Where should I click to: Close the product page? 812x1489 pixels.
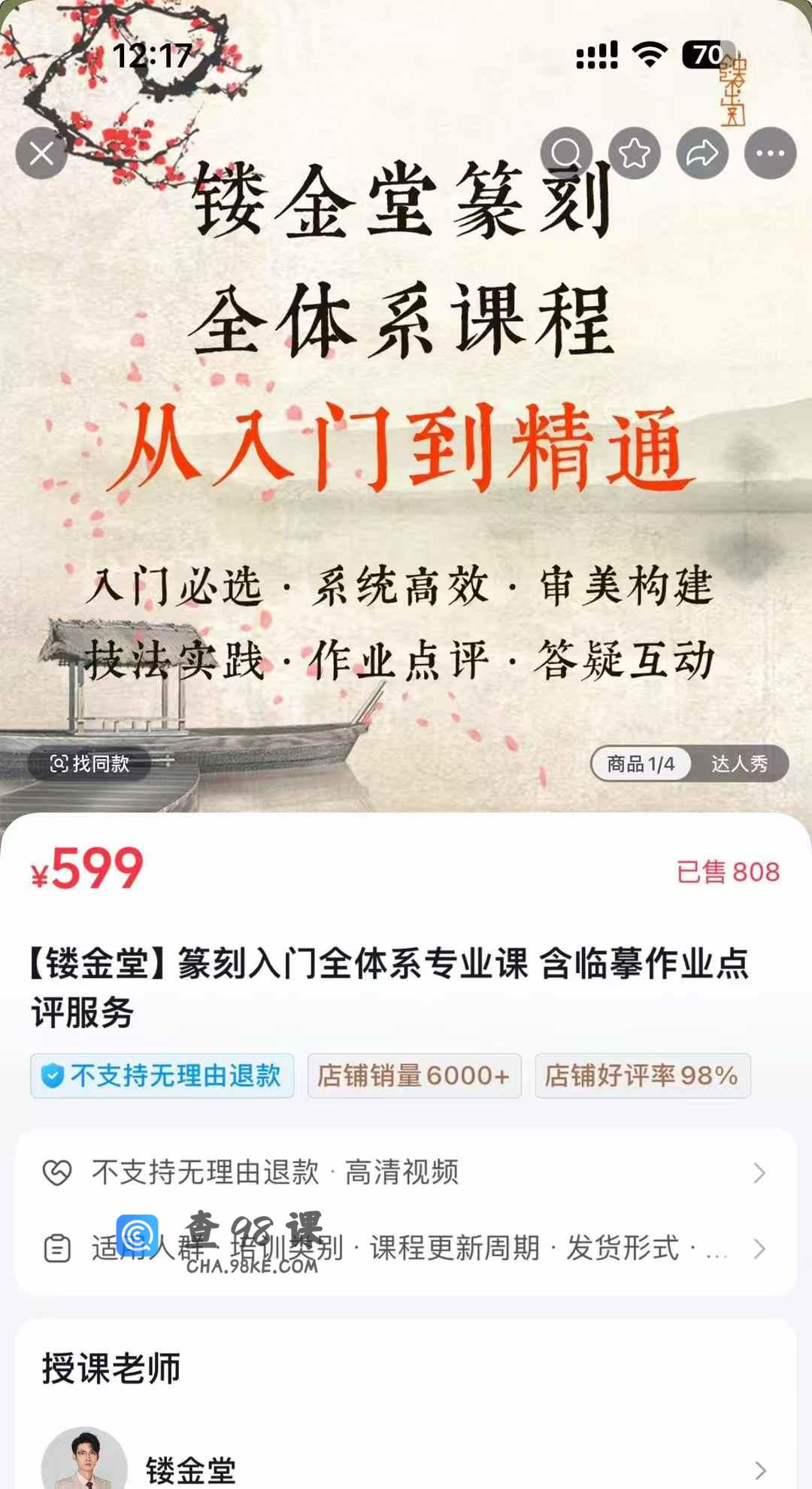tap(41, 153)
